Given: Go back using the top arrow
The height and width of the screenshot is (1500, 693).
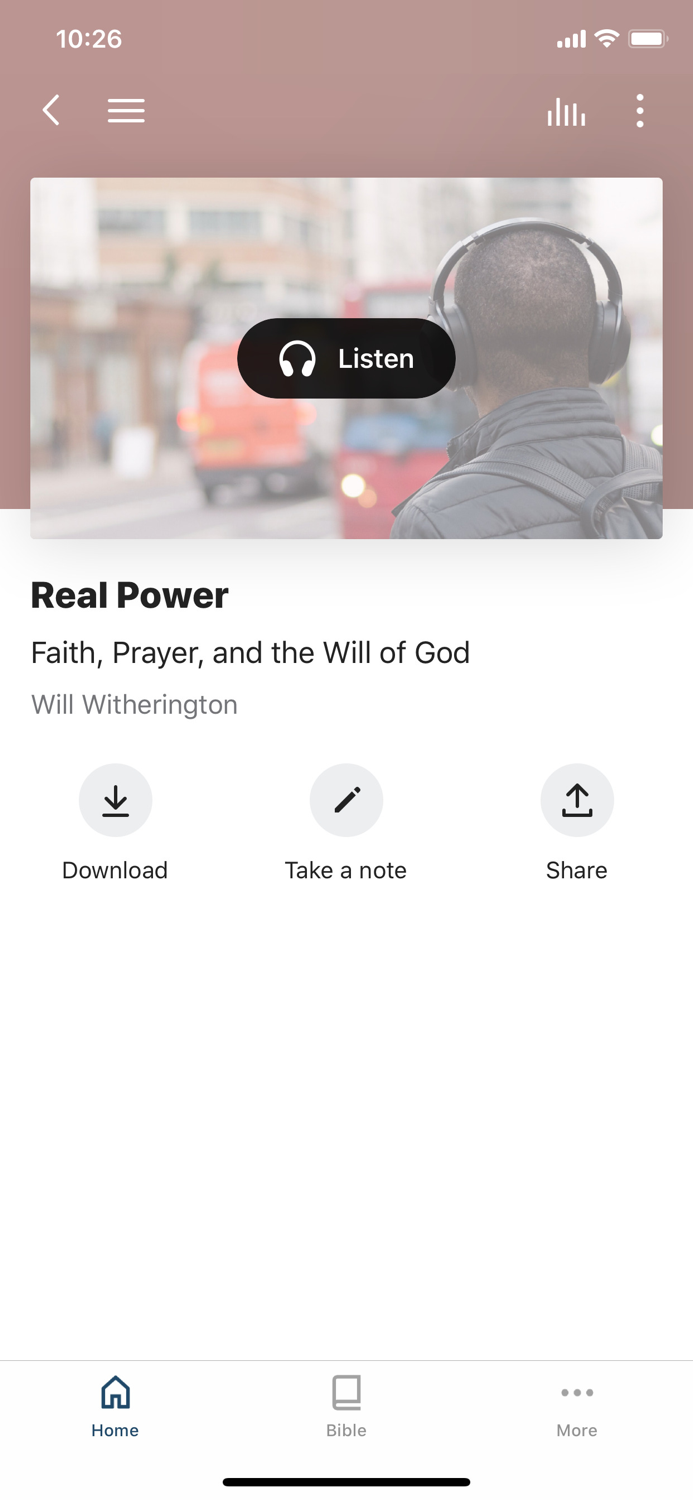Looking at the screenshot, I should point(52,110).
